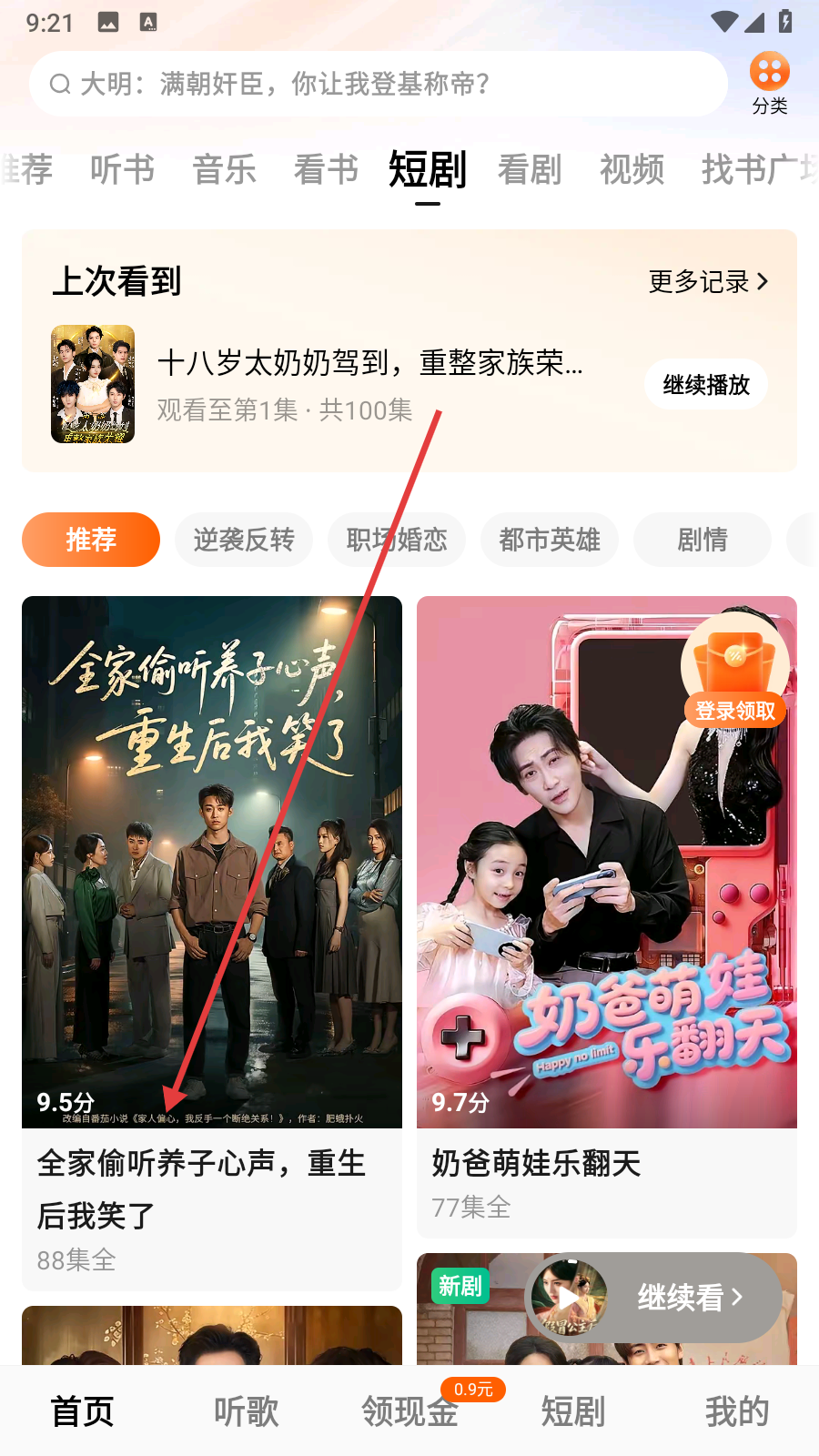This screenshot has width=819, height=1456.
Task: Switch to the 音乐 top tab
Action: pyautogui.click(x=224, y=170)
